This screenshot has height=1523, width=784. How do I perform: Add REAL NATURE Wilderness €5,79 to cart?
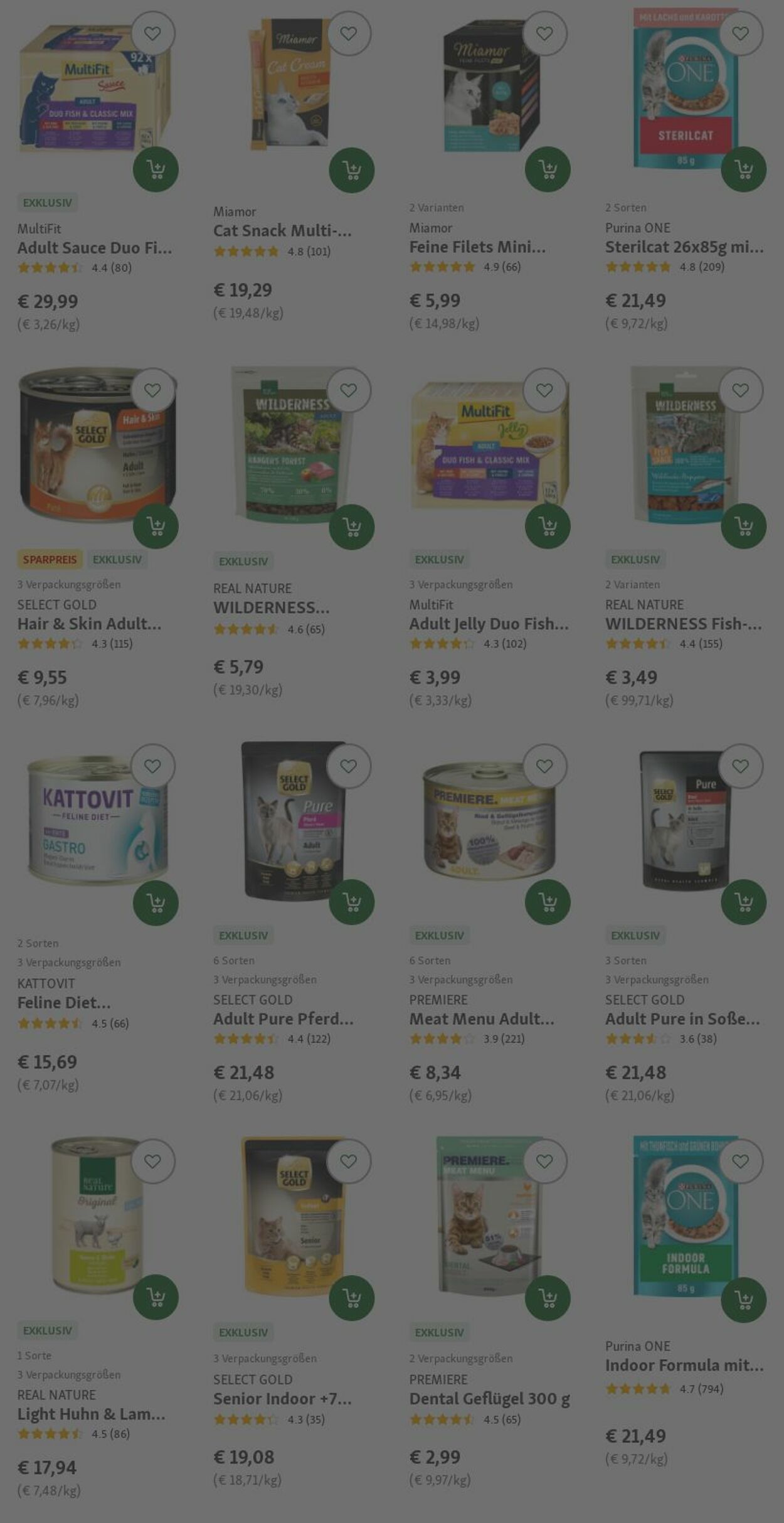tap(351, 526)
